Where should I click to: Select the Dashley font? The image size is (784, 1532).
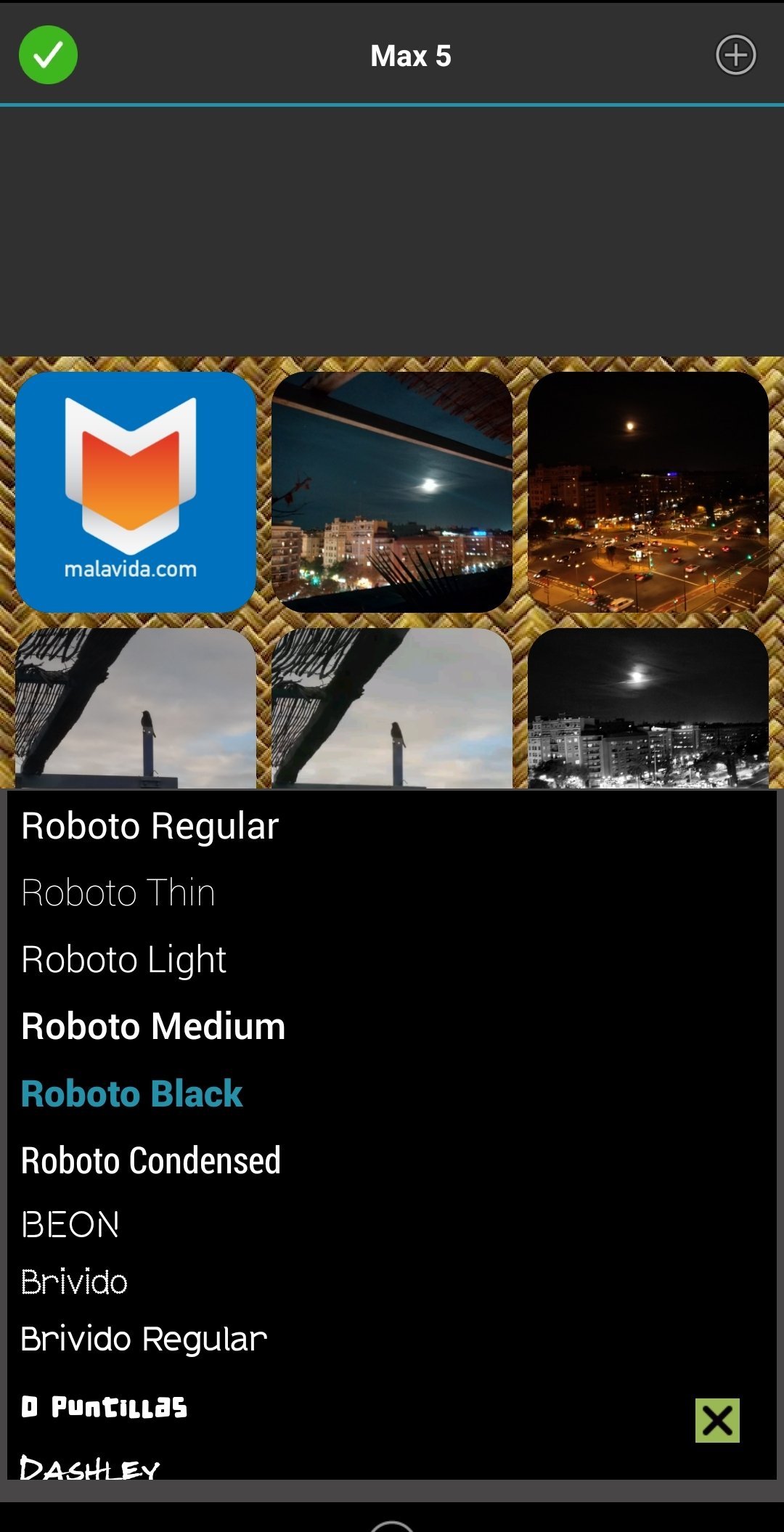click(89, 1467)
